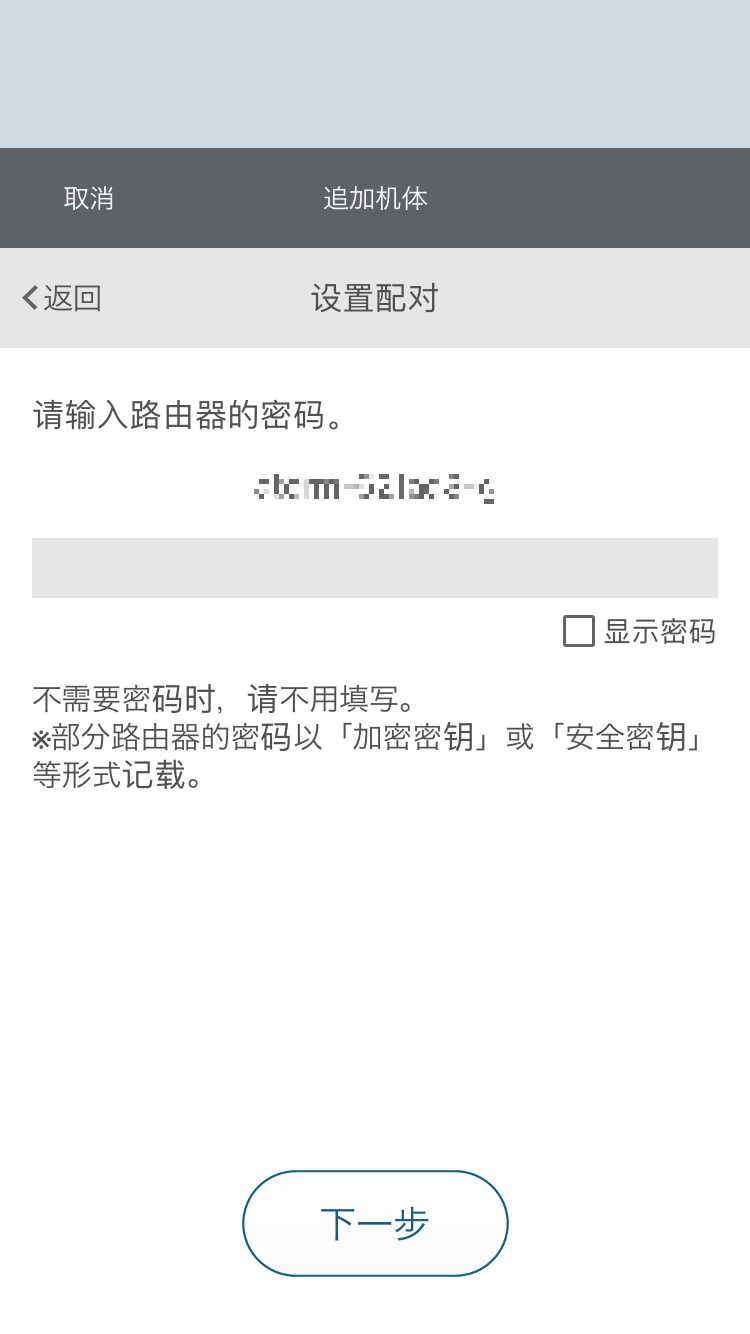750x1334 pixels.
Task: Tap 取消 to cancel adding the device
Action: coord(88,198)
